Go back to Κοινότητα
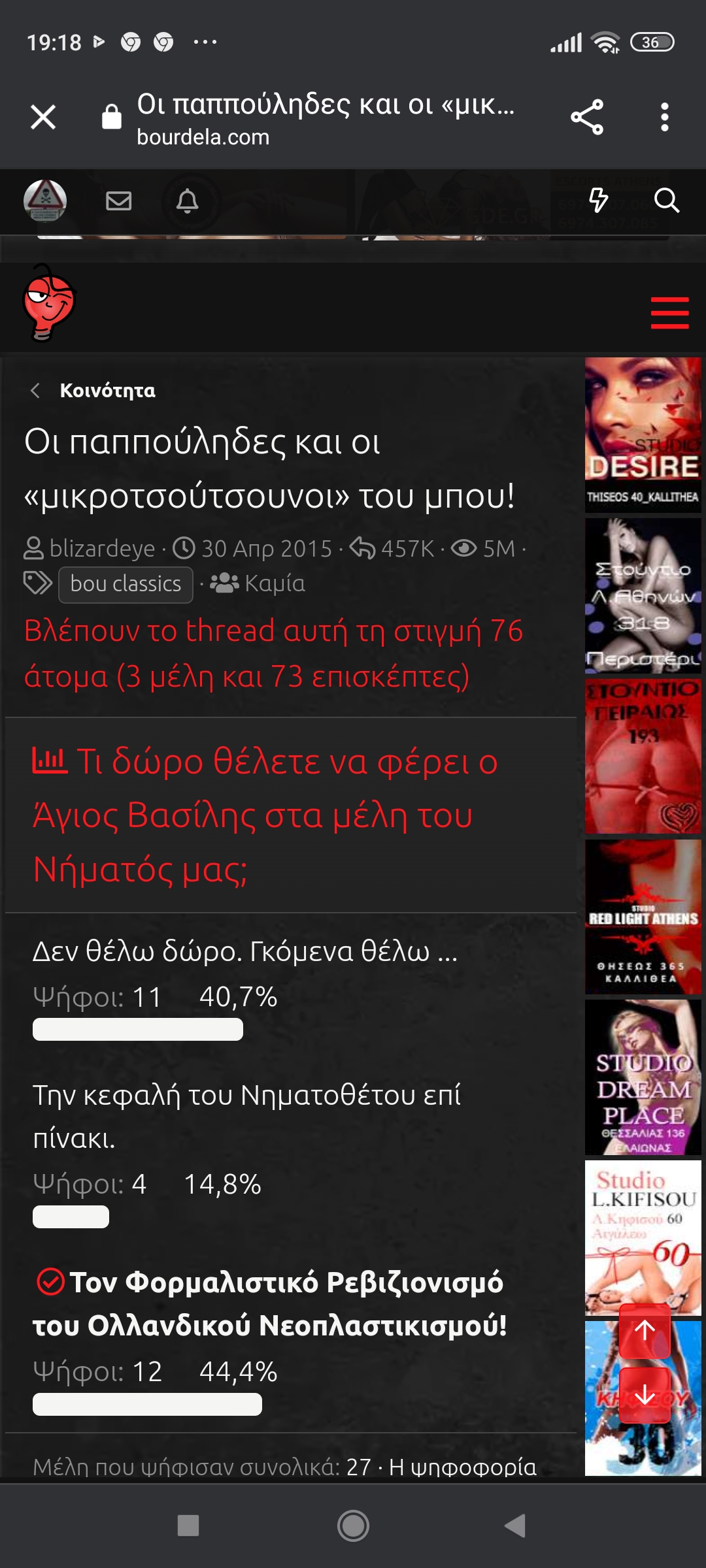 pyautogui.click(x=107, y=391)
